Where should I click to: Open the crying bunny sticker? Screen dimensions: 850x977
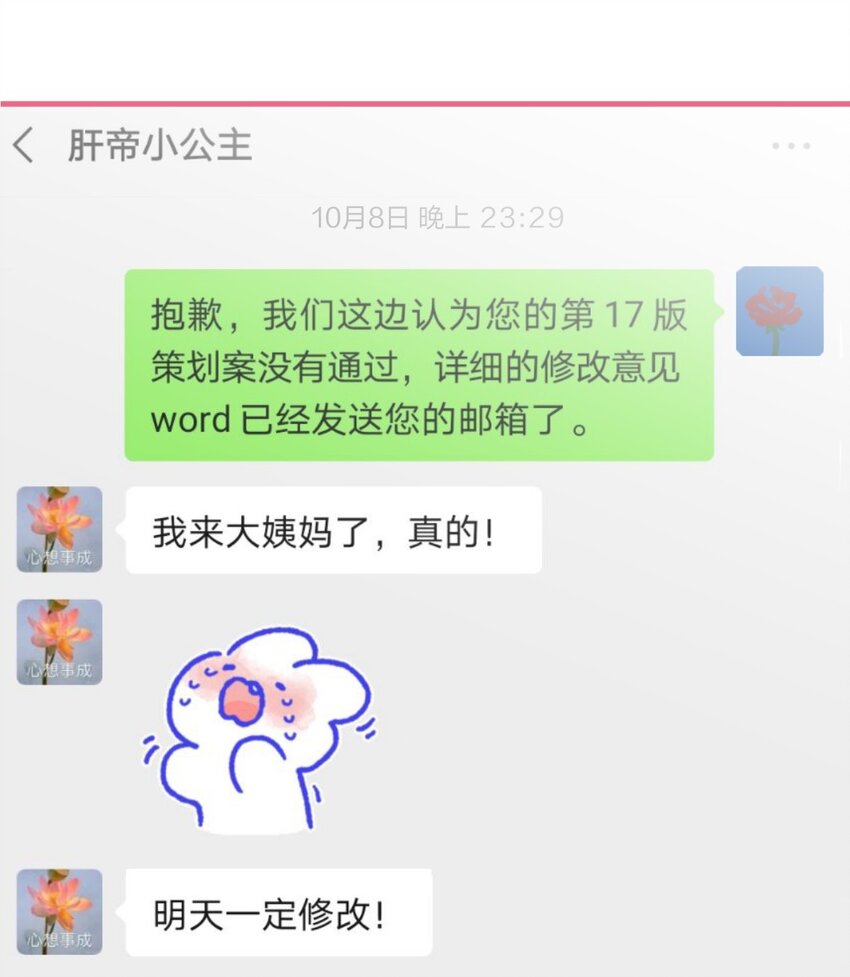click(258, 728)
